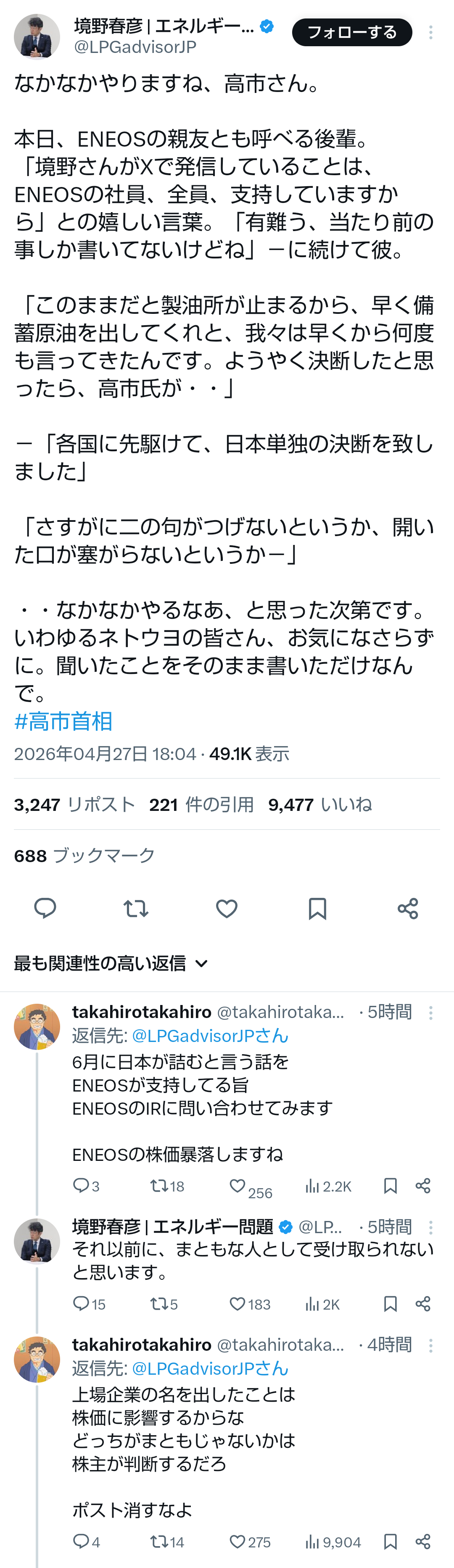Open the @LPGadvisorJPさん mention in the first reply
454x1568 pixels.
[210, 1035]
